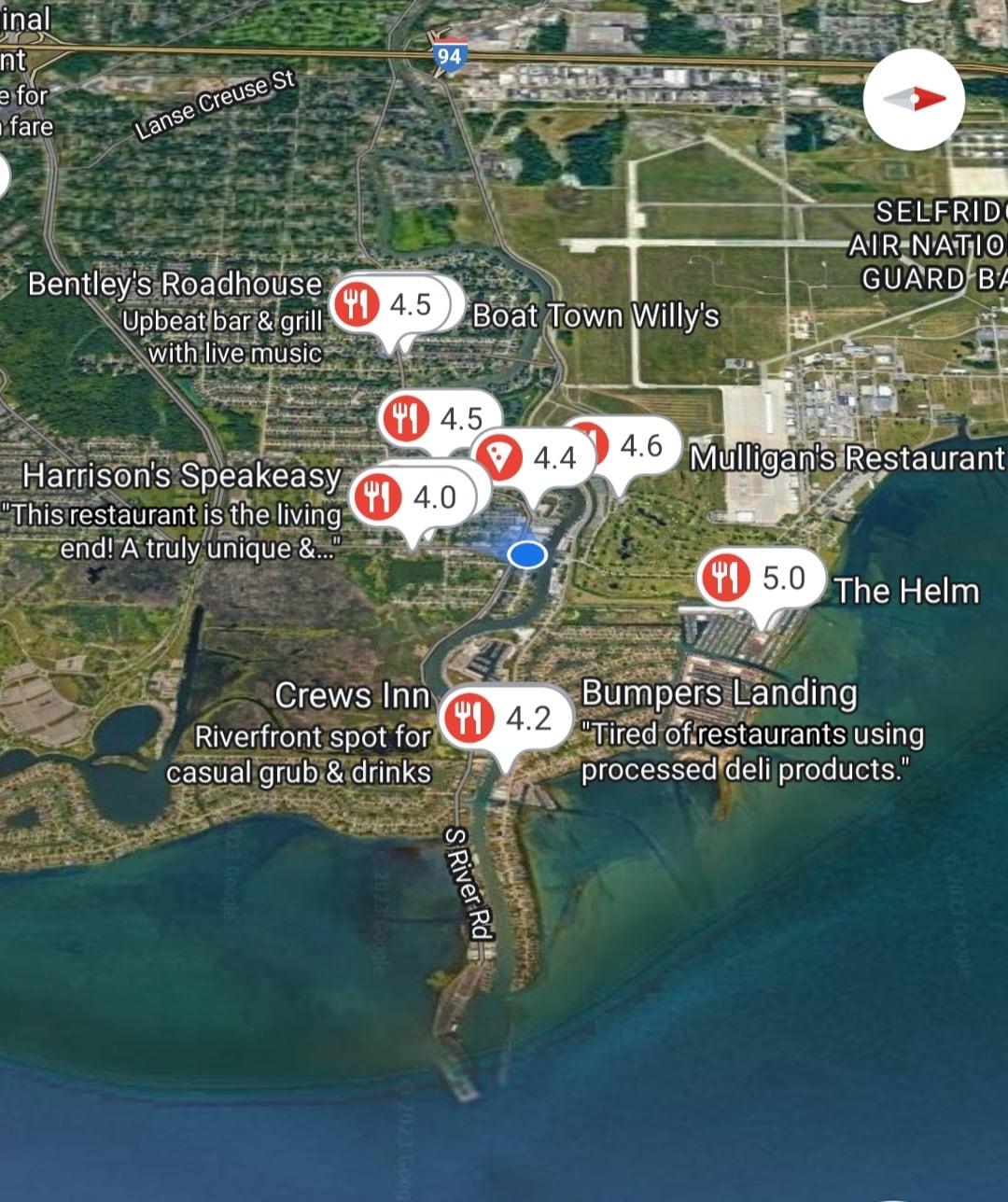Open the Bentley's Roadhouse place label
Viewport: 1008px width, 1202px height.
click(x=175, y=284)
